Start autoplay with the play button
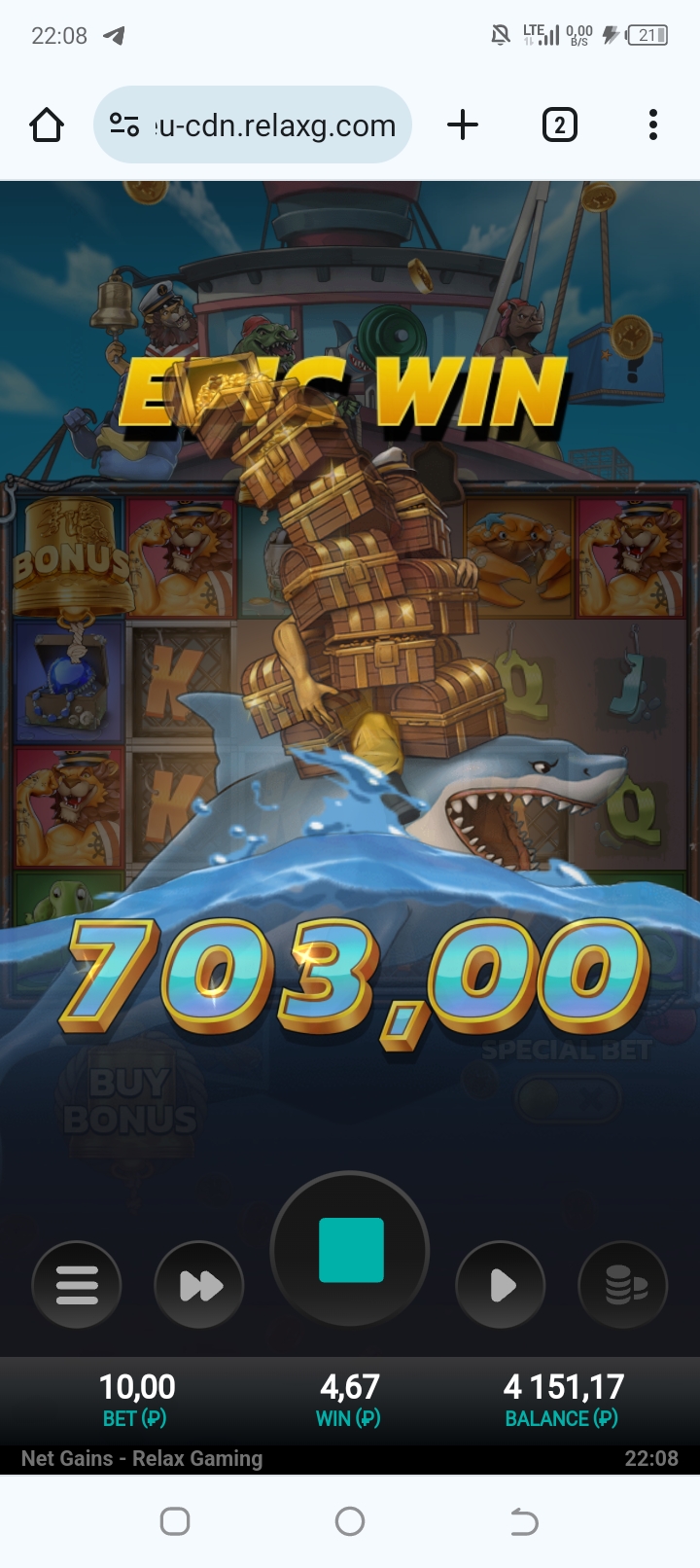The height and width of the screenshot is (1568, 700). pyautogui.click(x=501, y=1286)
